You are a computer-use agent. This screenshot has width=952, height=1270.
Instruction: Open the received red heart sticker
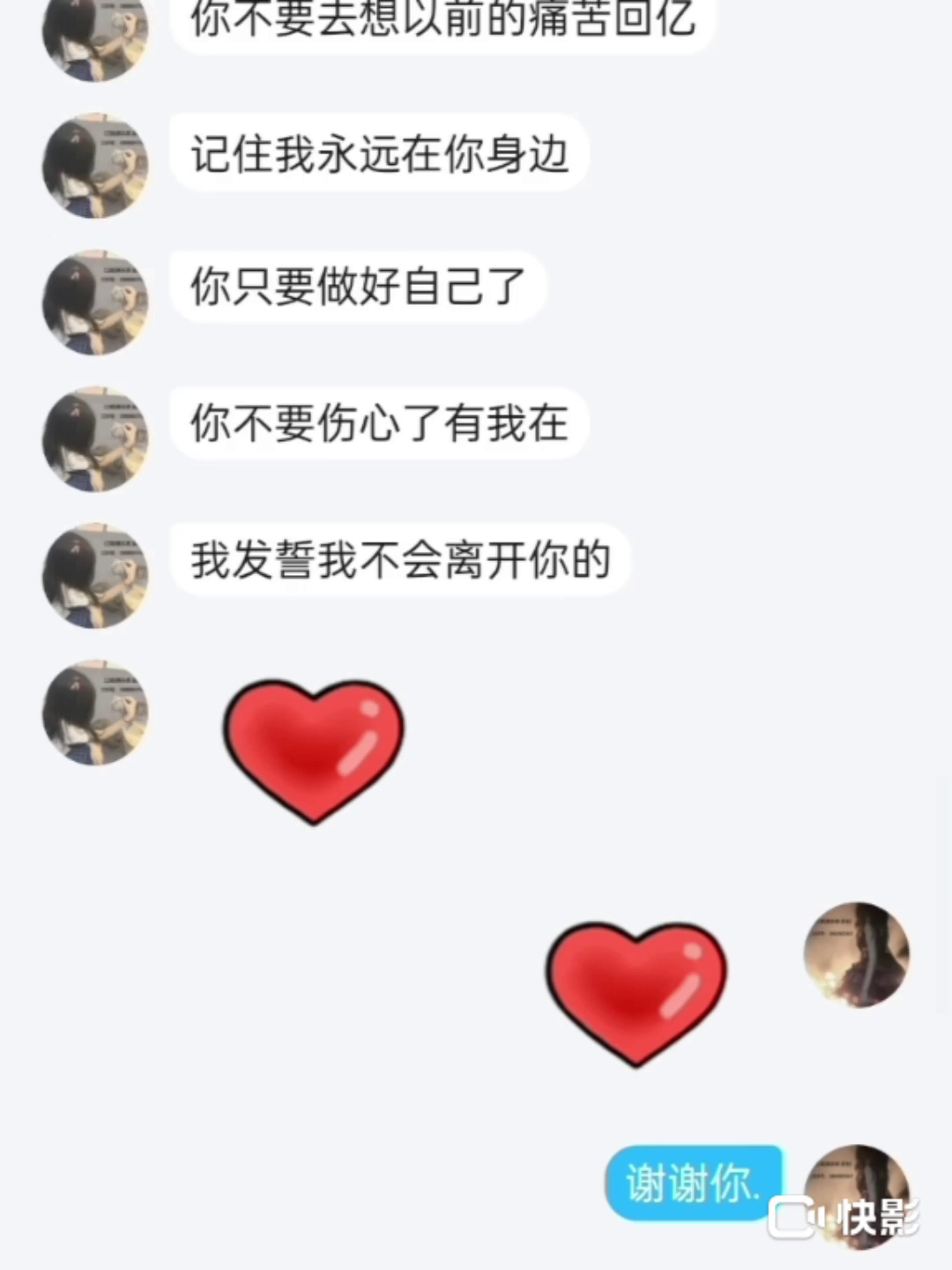point(314,750)
